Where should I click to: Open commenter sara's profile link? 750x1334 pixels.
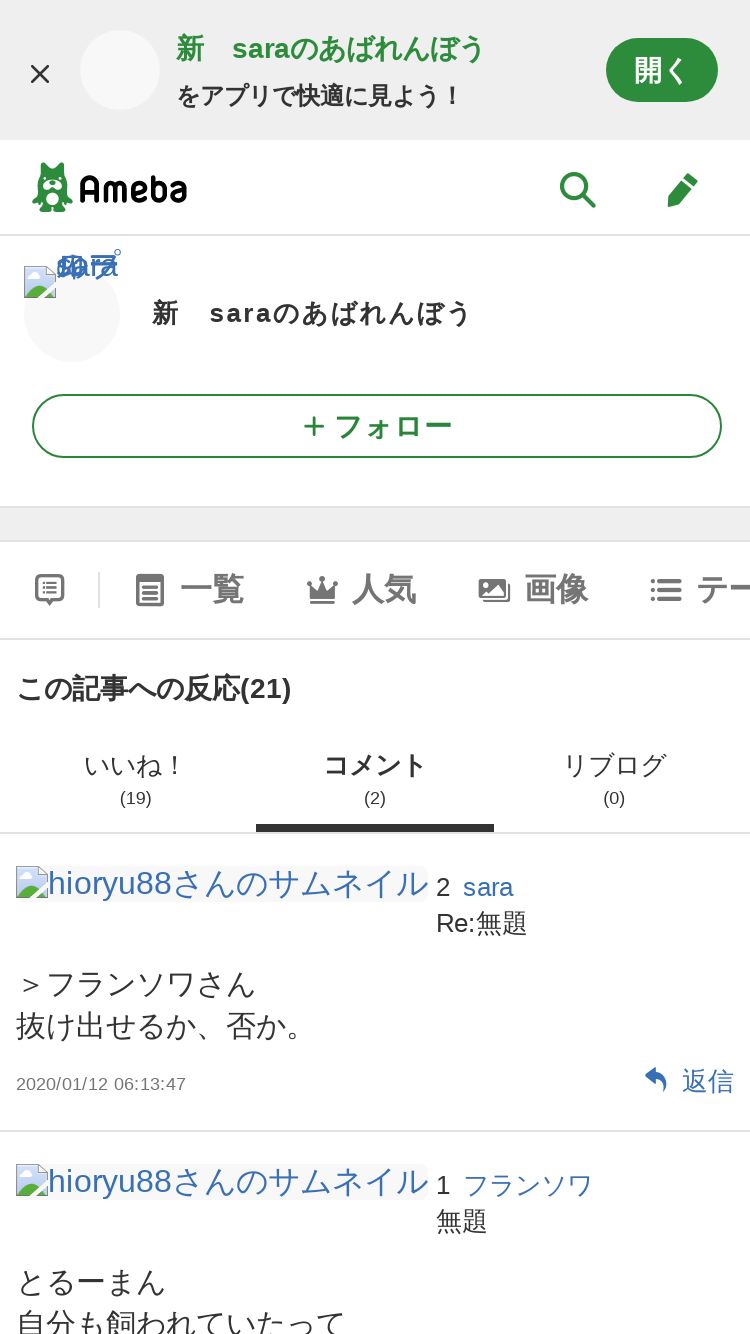pos(488,887)
